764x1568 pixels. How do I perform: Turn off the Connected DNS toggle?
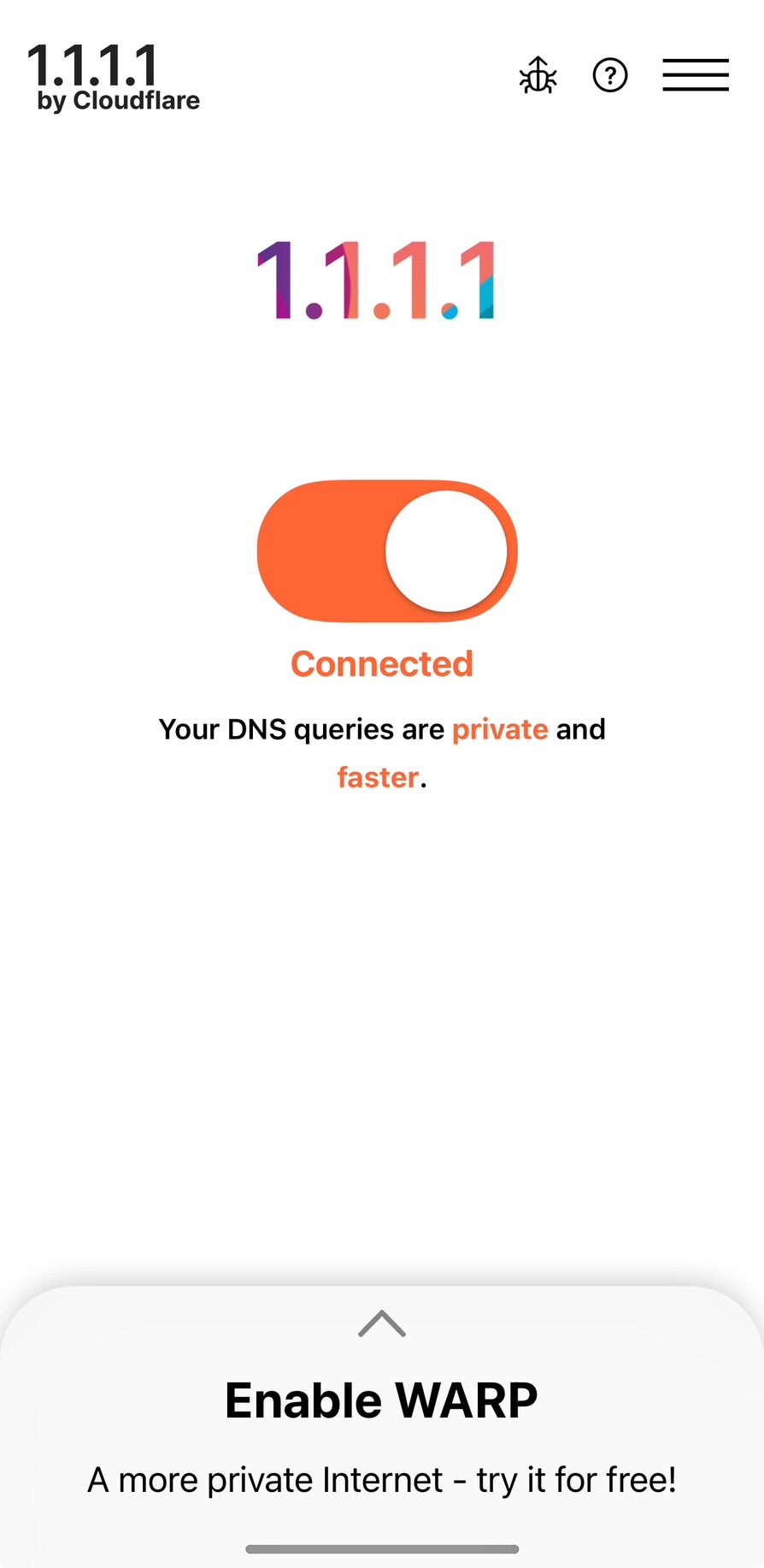pyautogui.click(x=387, y=551)
